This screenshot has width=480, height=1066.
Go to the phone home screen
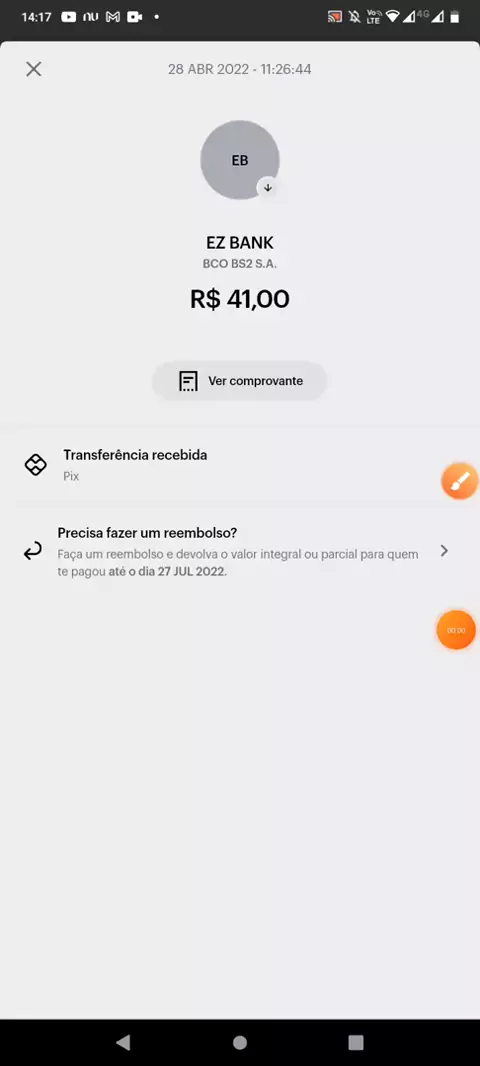[x=240, y=1042]
